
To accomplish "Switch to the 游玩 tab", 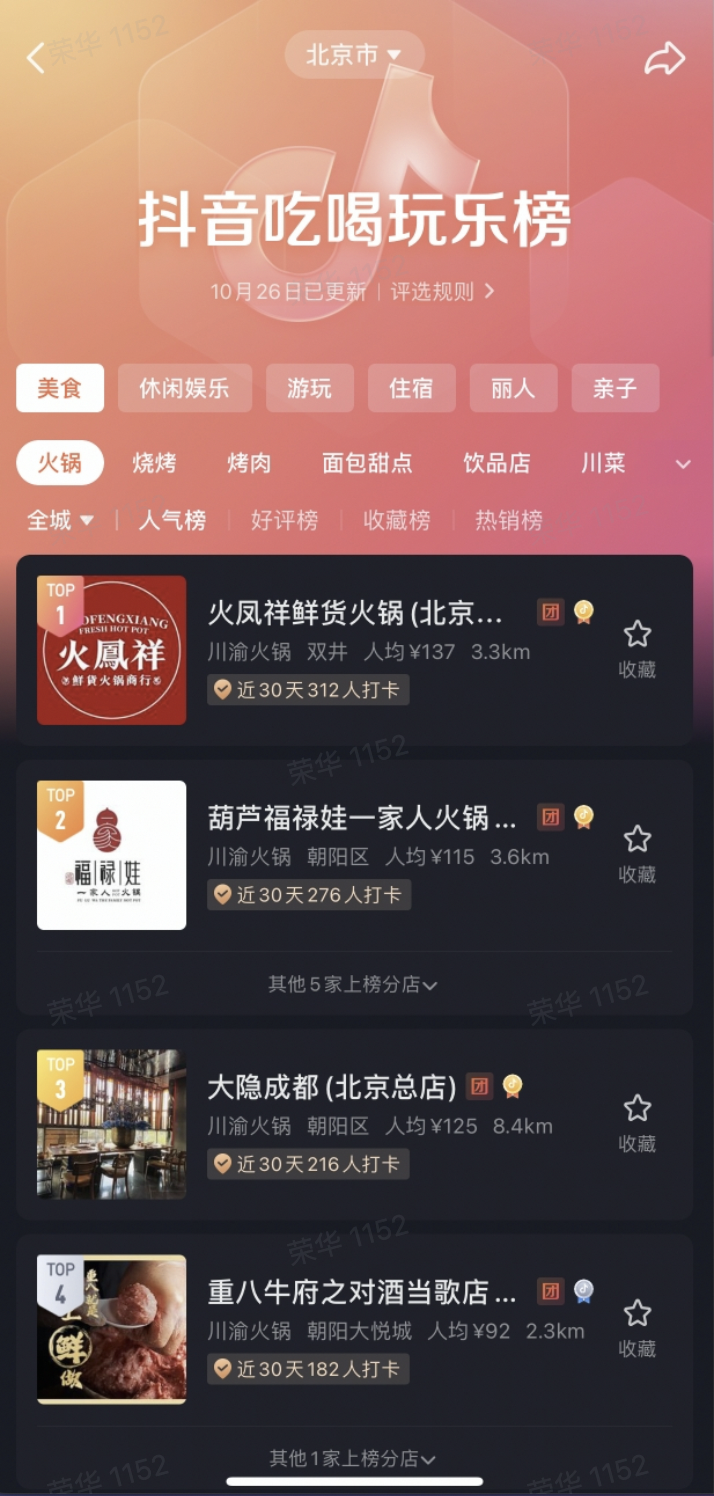I will tap(310, 388).
